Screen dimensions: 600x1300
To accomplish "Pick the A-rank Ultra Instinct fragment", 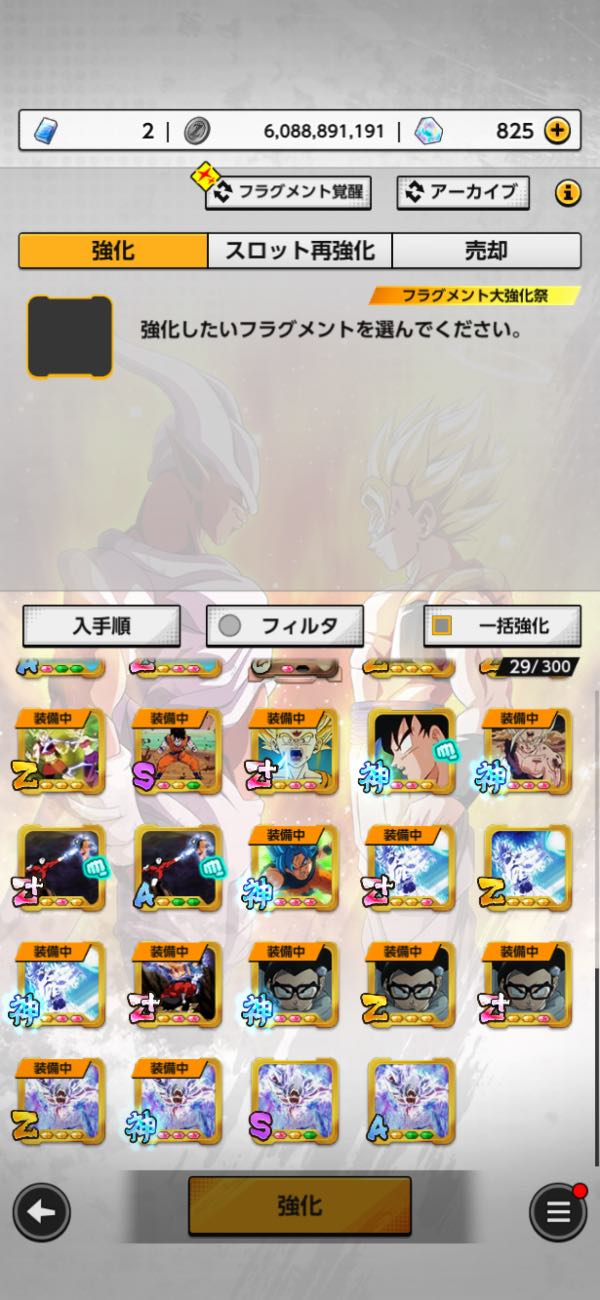I will (411, 1102).
